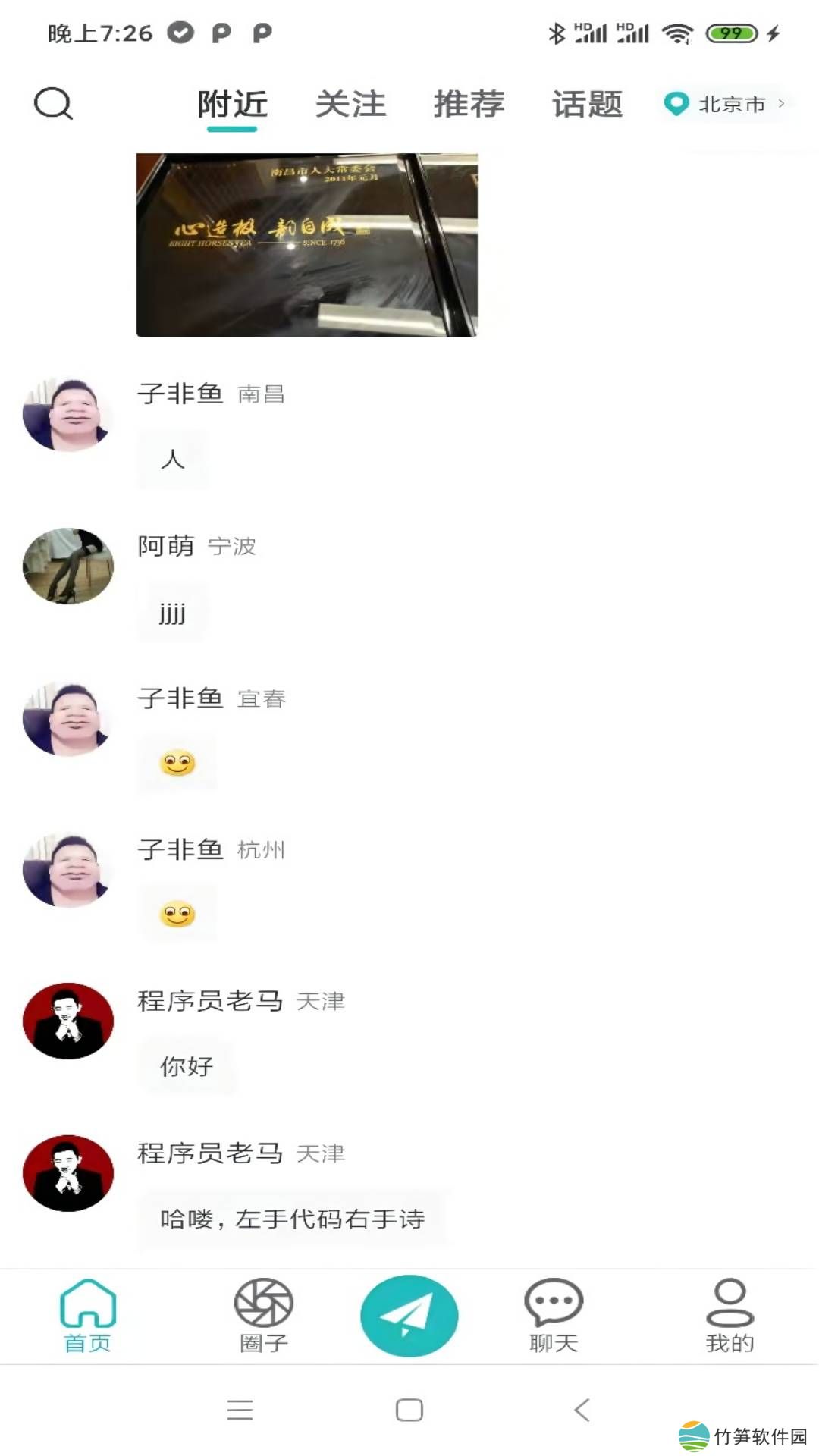Select the 附近 tab
The width and height of the screenshot is (819, 1456).
(232, 104)
